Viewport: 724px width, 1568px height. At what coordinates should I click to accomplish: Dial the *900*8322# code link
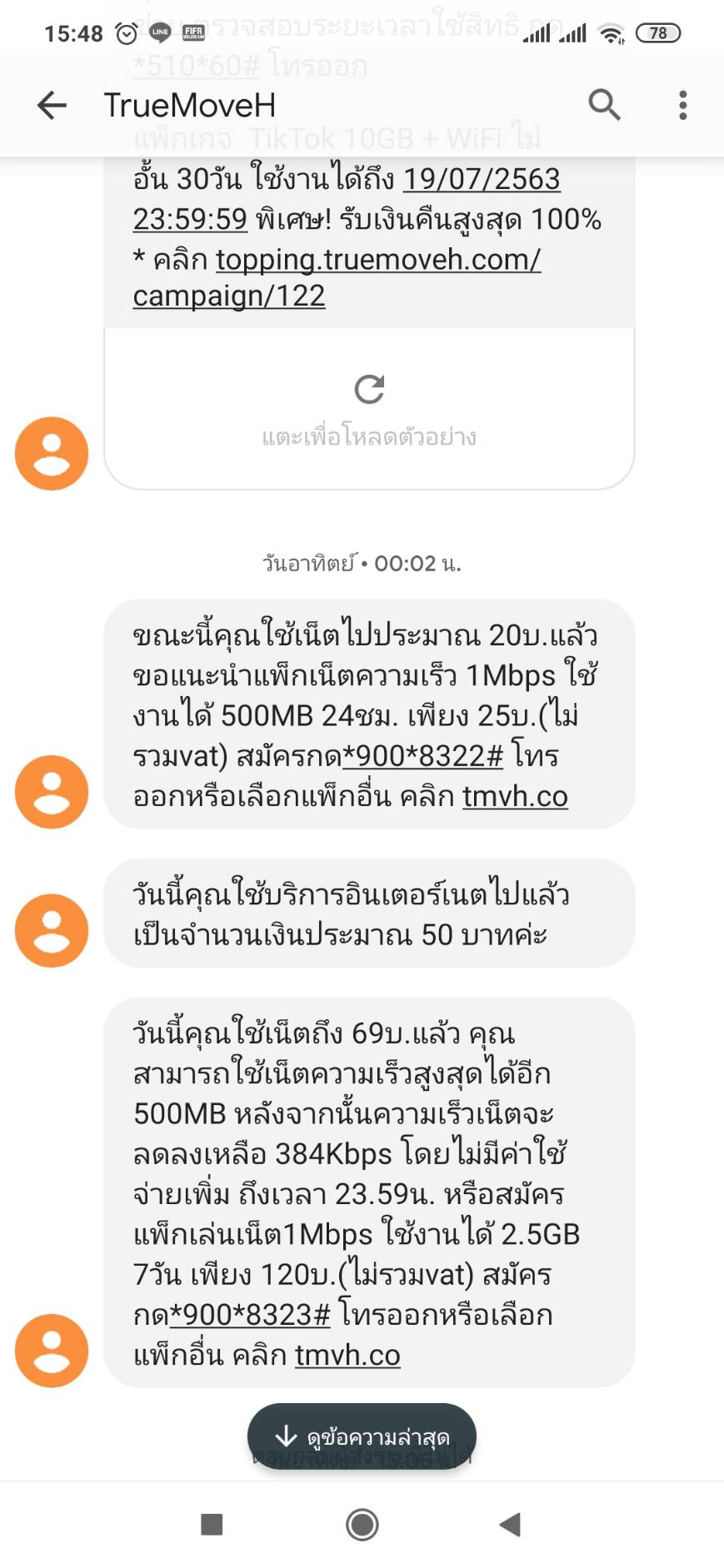pyautogui.click(x=423, y=756)
